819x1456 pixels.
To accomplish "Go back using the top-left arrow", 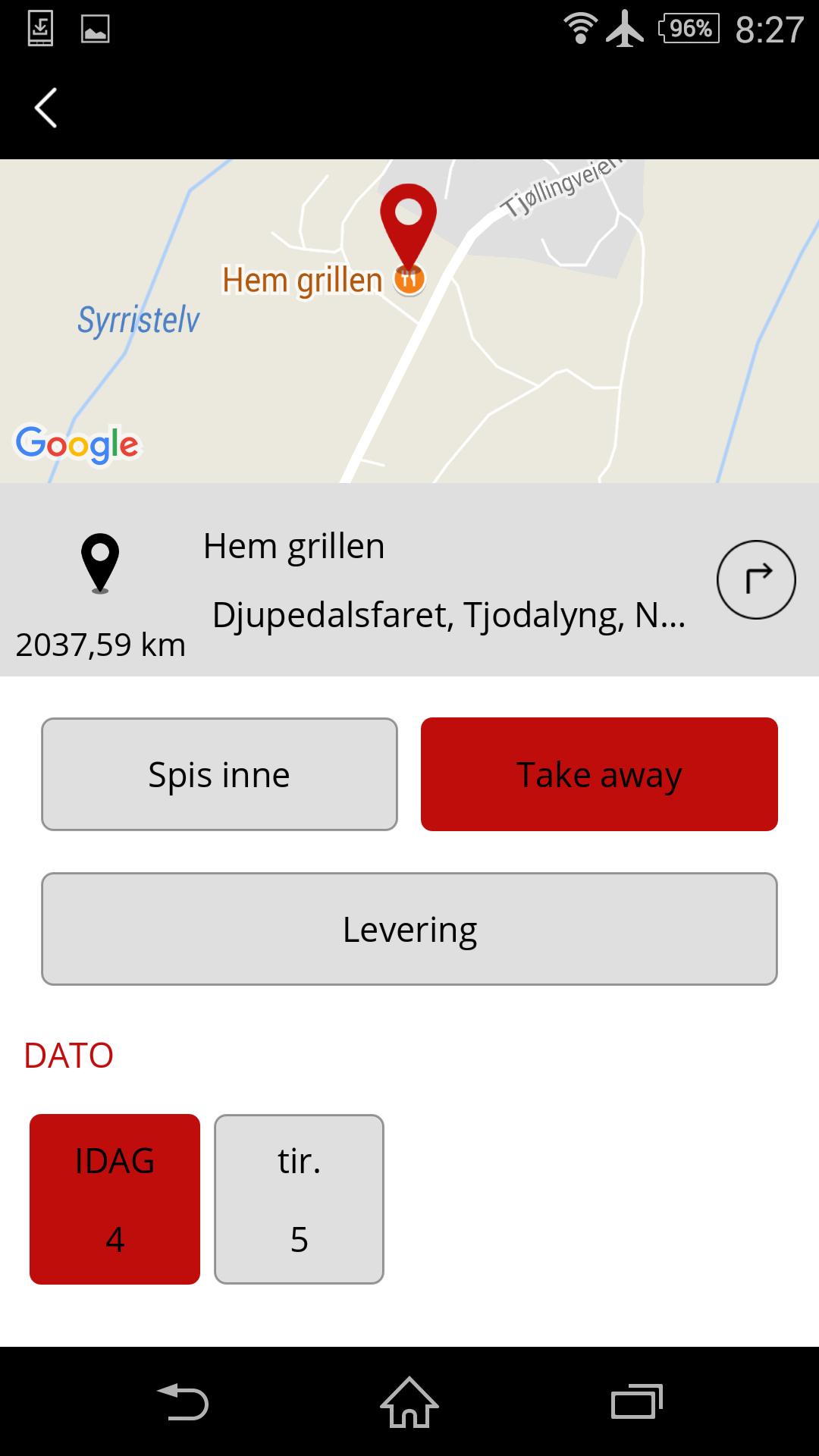I will 43,106.
